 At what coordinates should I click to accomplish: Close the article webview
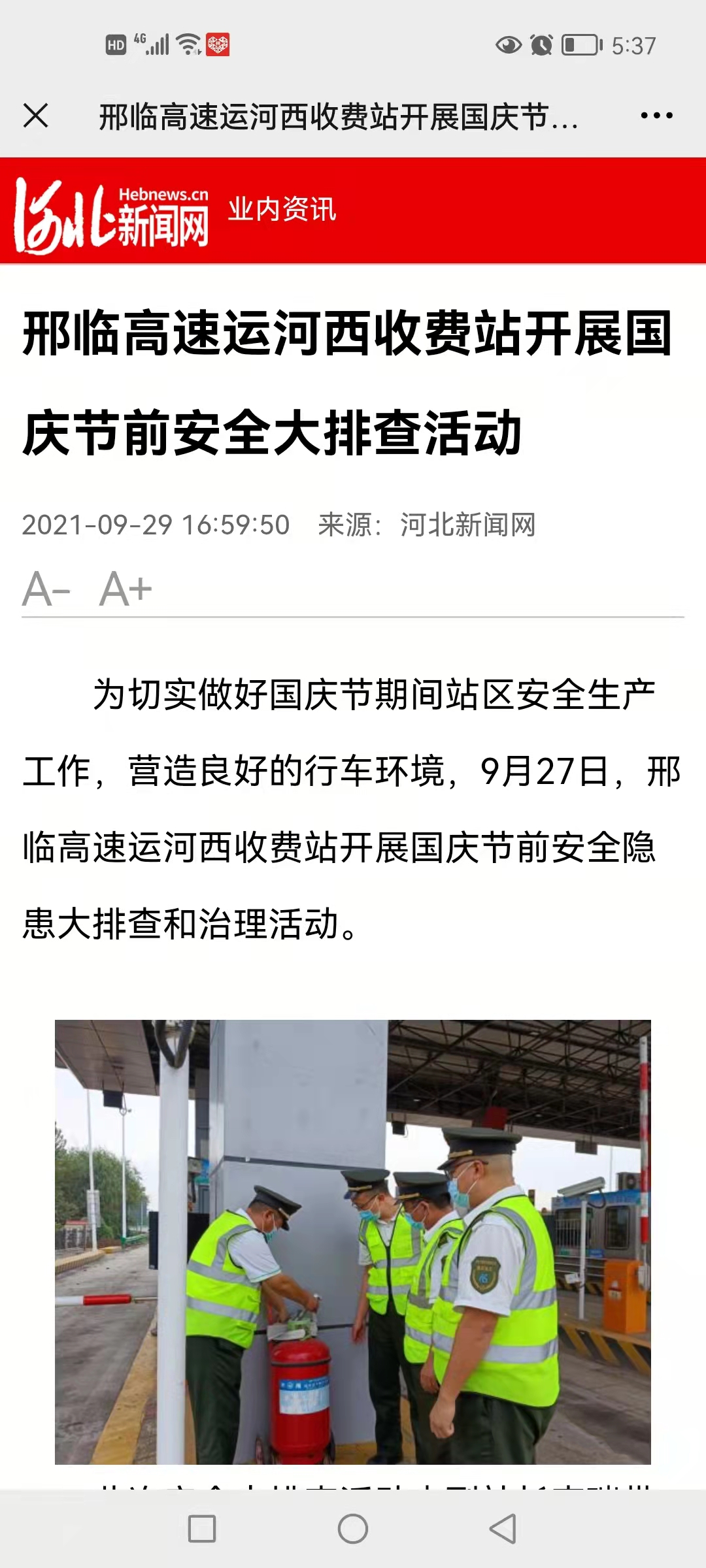point(36,116)
